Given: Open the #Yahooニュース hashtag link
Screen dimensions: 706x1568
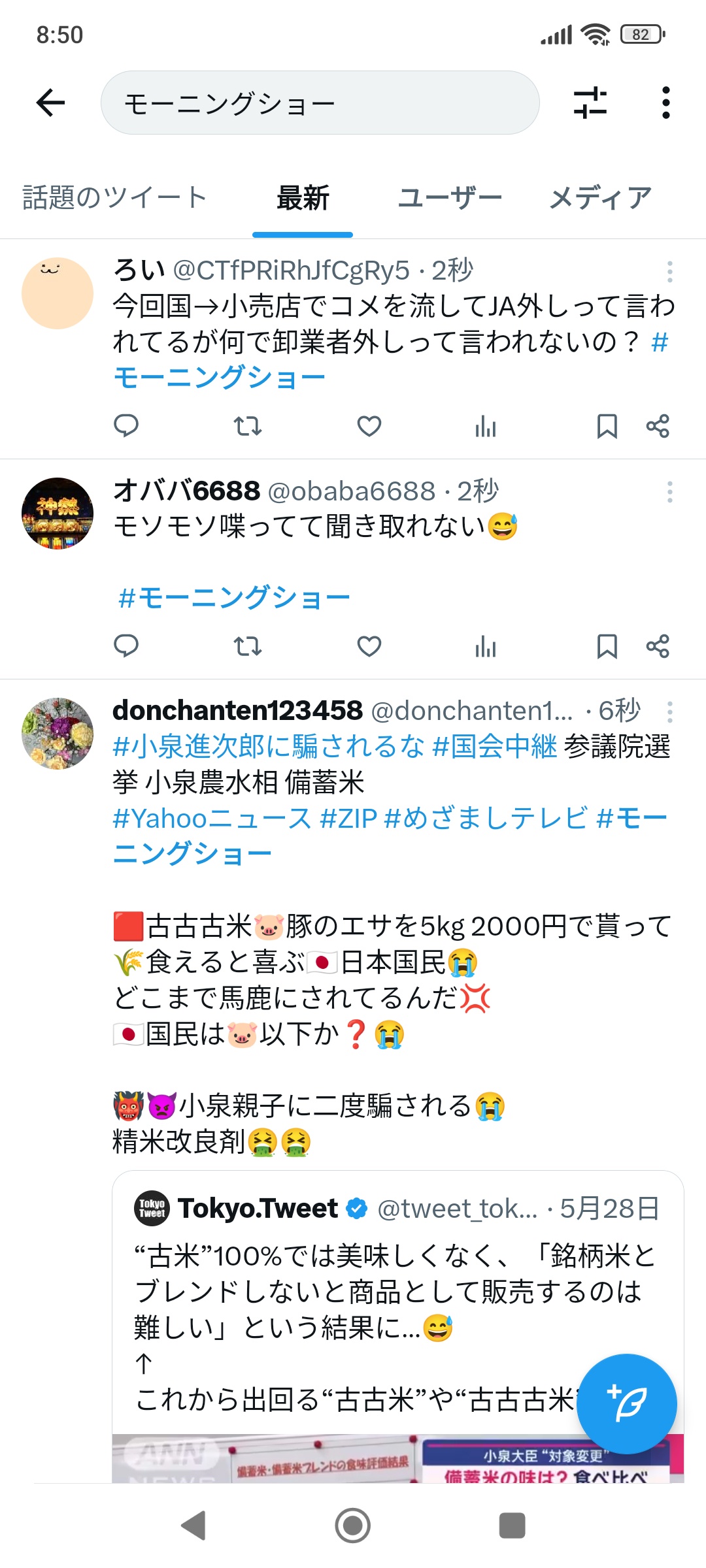Looking at the screenshot, I should pyautogui.click(x=212, y=818).
